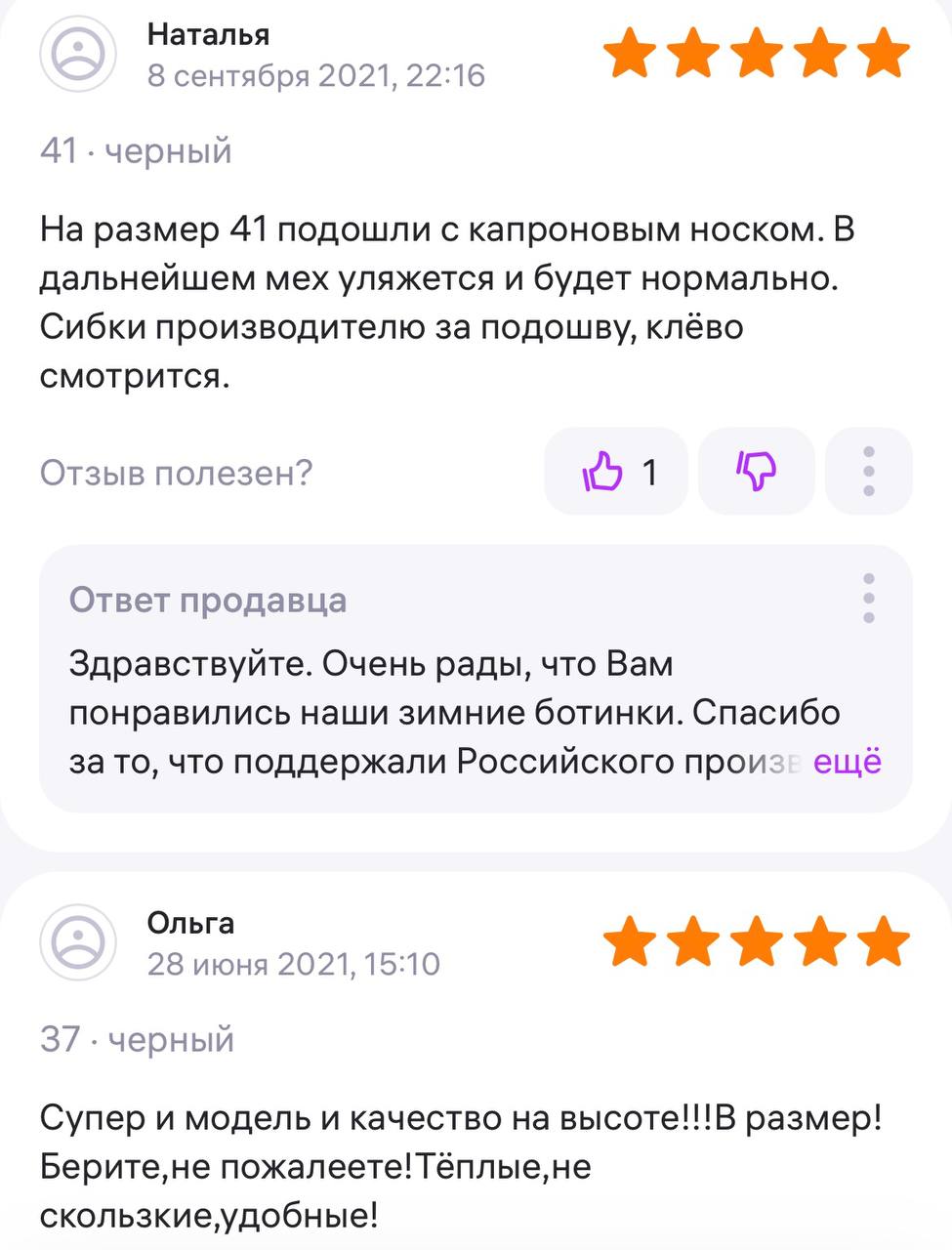
Task: Open the overflow menu for Наталья's review
Action: tap(868, 472)
